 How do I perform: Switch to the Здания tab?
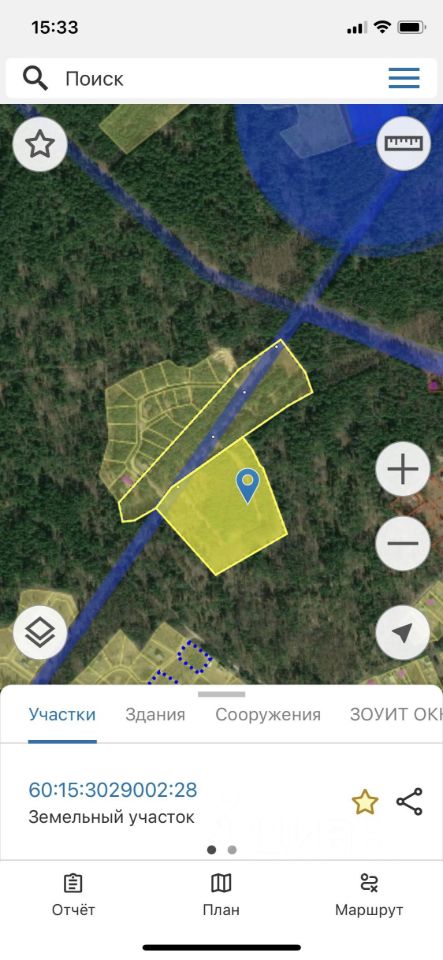pos(155,714)
